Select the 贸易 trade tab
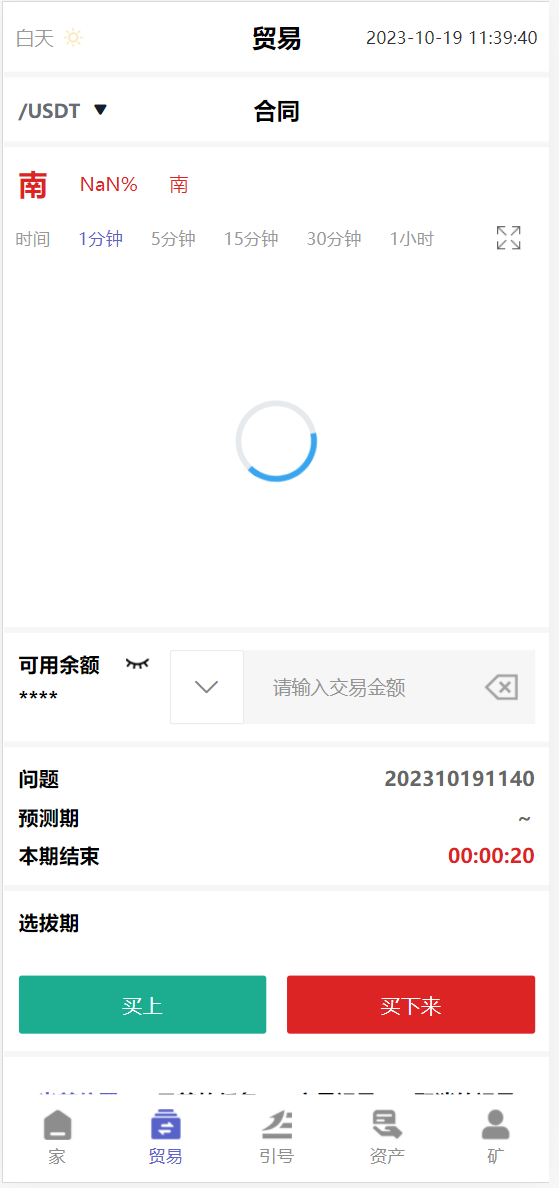The width and height of the screenshot is (559, 1188). 166,1137
